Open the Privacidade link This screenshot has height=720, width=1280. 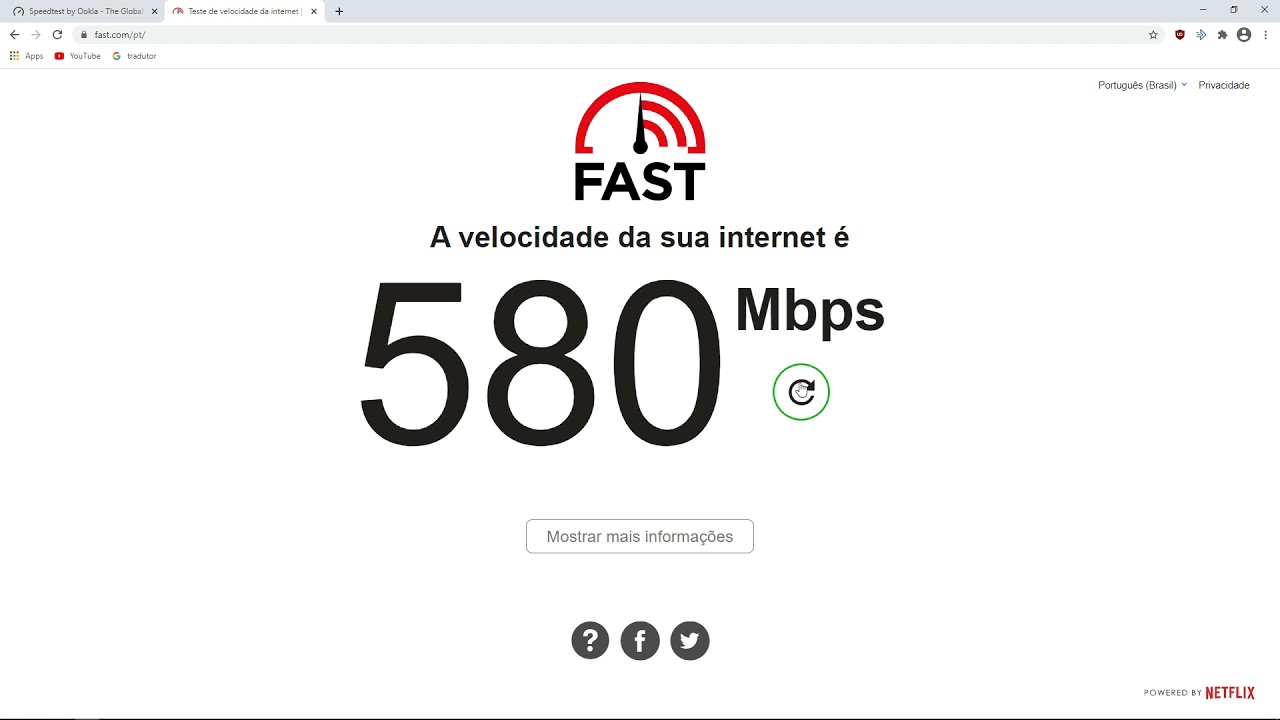[x=1224, y=85]
